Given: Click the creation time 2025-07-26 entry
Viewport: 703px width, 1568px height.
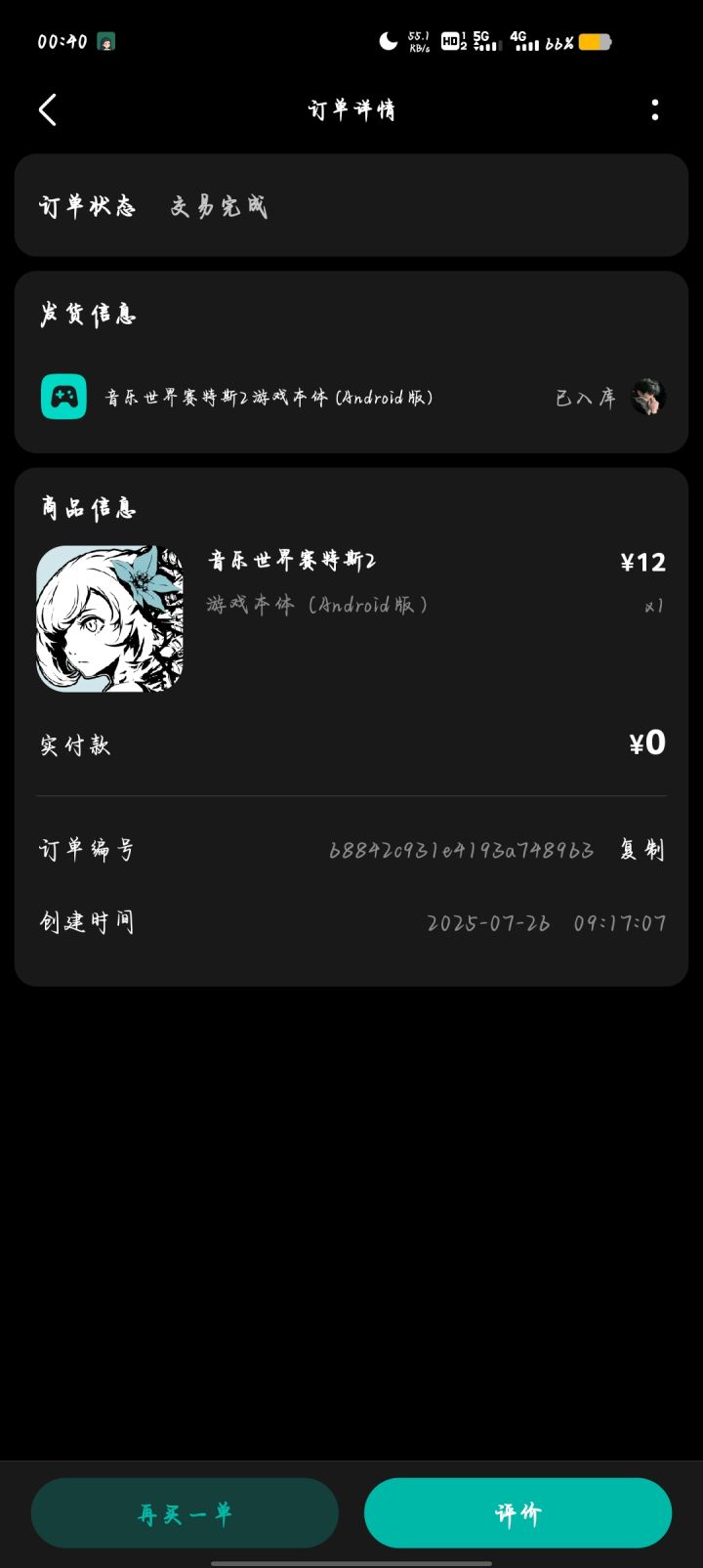Looking at the screenshot, I should [547, 921].
